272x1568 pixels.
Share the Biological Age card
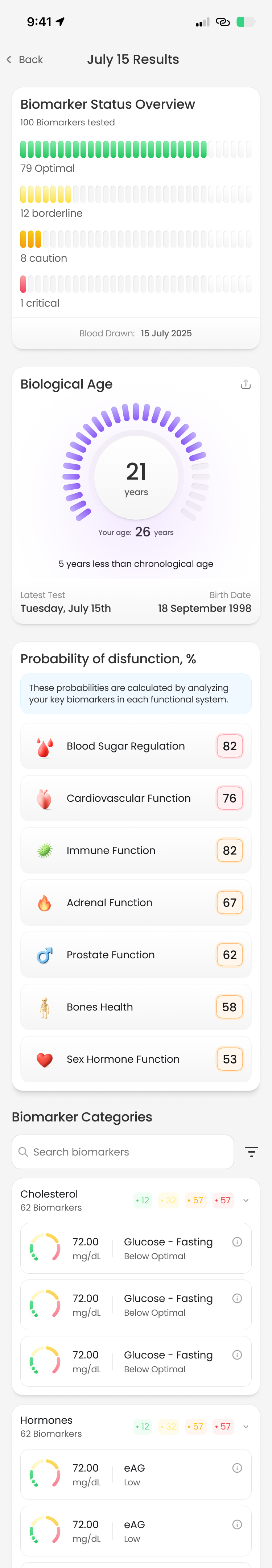pyautogui.click(x=245, y=384)
